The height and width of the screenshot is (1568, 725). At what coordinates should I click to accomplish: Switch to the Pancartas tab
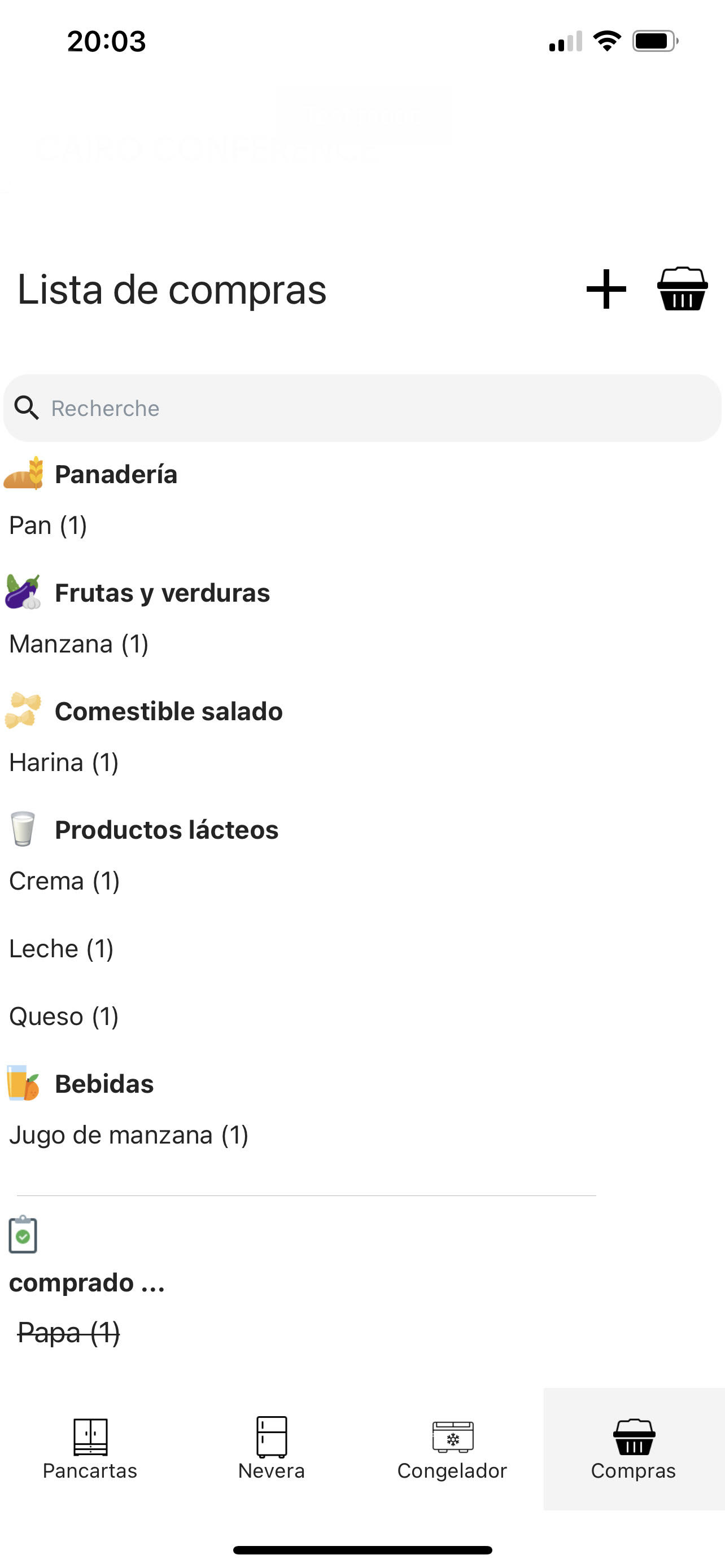pyautogui.click(x=90, y=1449)
